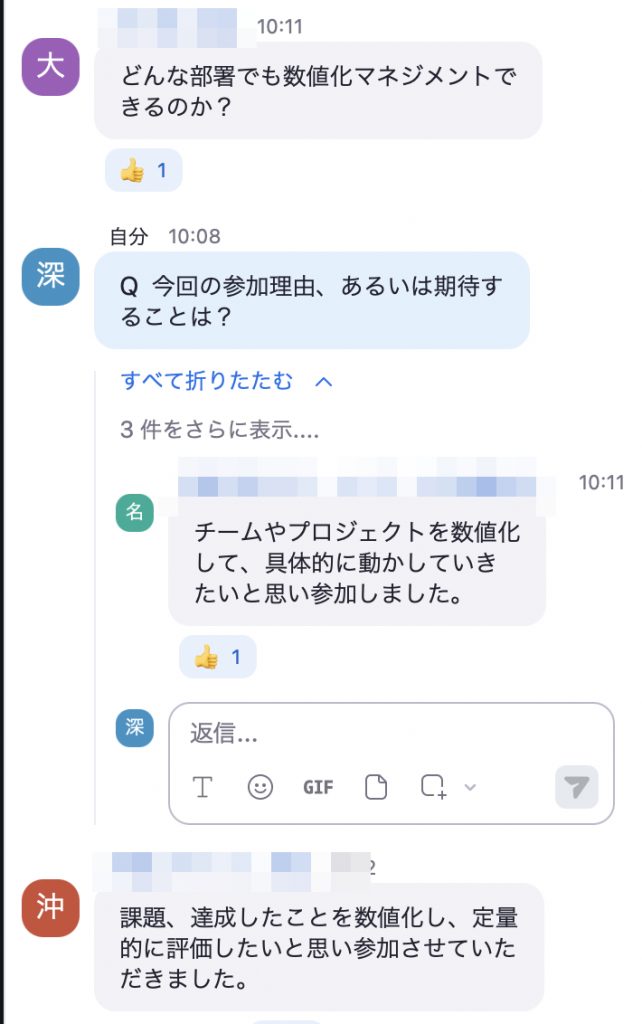Open the GIF picker

point(318,787)
